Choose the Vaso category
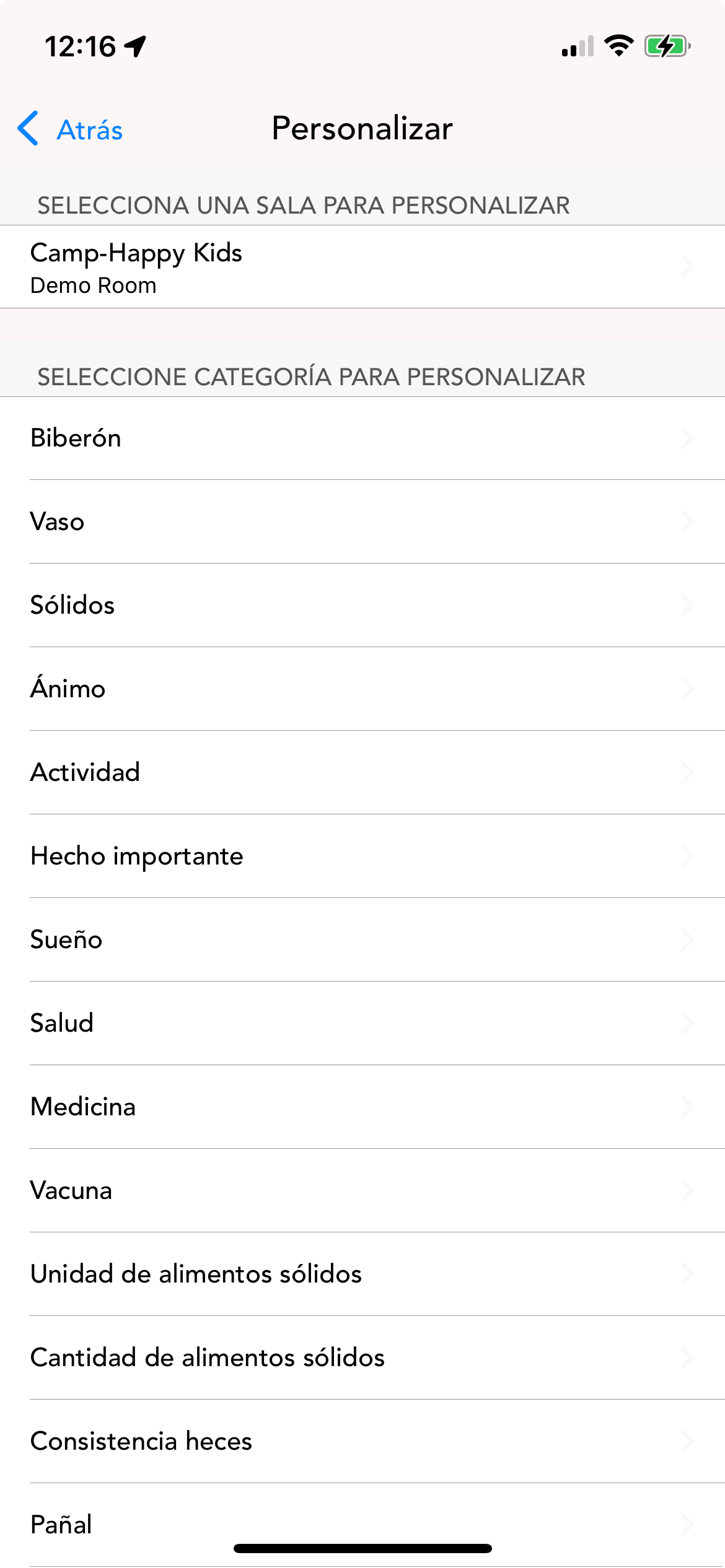Screen dimensions: 725x1568 pyautogui.click(x=362, y=521)
